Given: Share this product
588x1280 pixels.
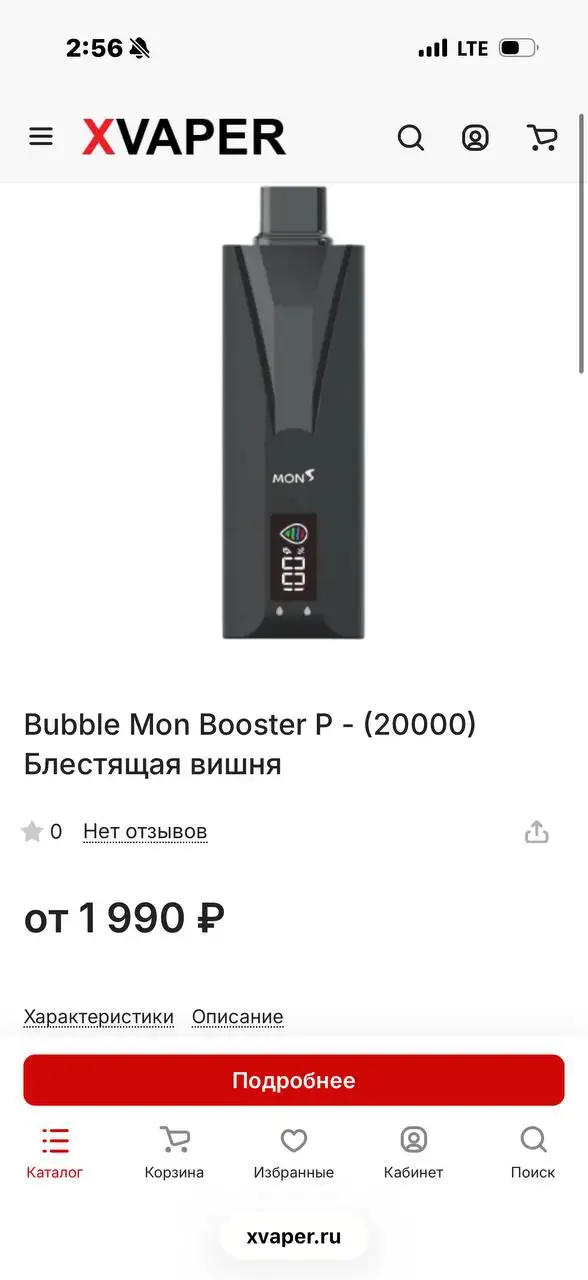Looking at the screenshot, I should tap(537, 832).
